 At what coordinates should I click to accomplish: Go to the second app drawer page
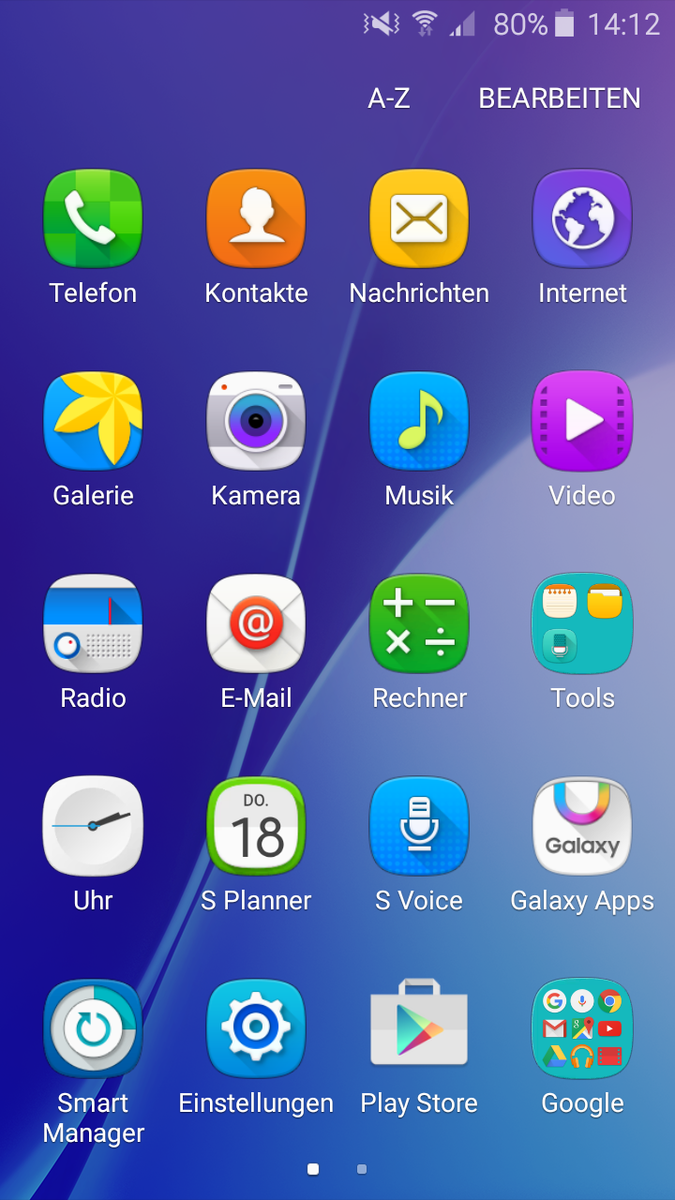(x=362, y=1168)
